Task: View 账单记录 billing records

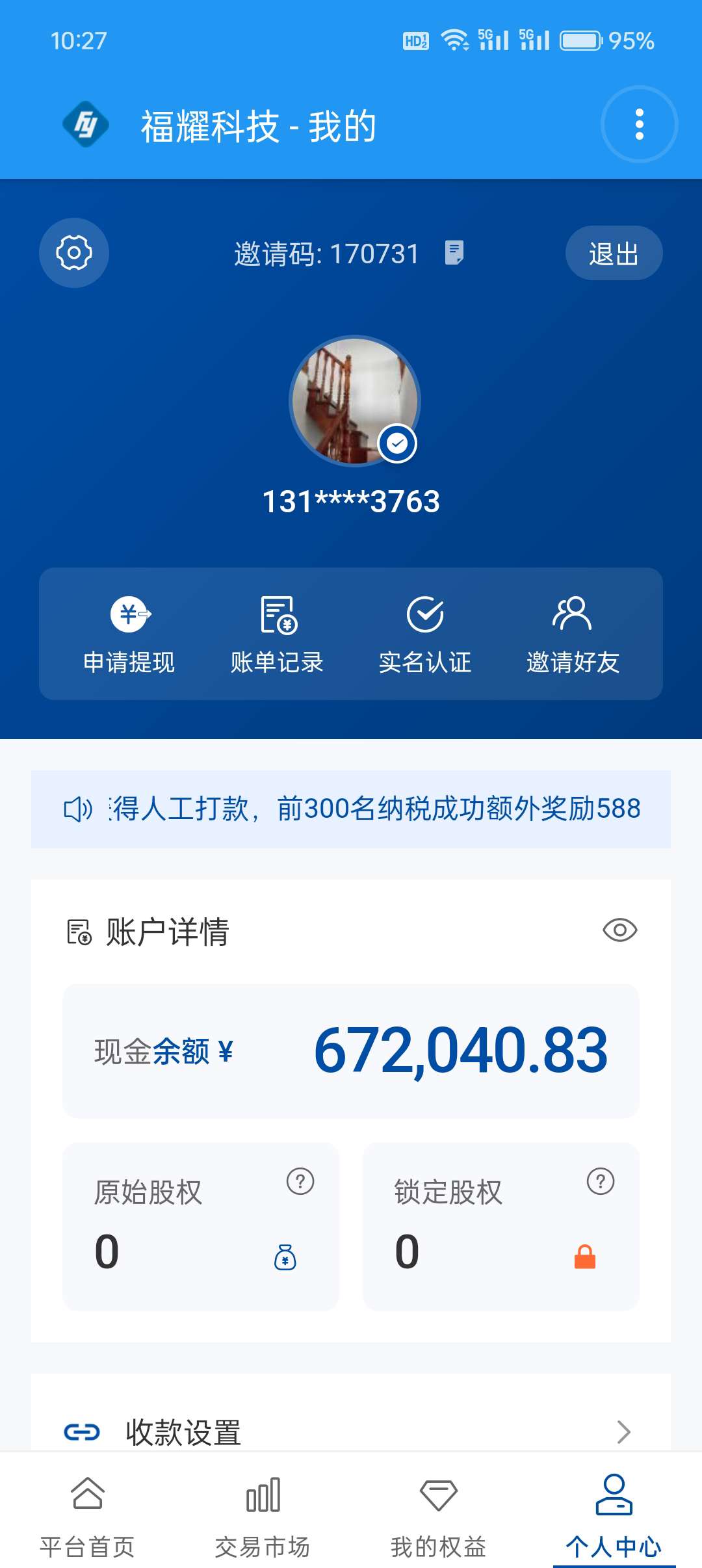Action: click(278, 634)
